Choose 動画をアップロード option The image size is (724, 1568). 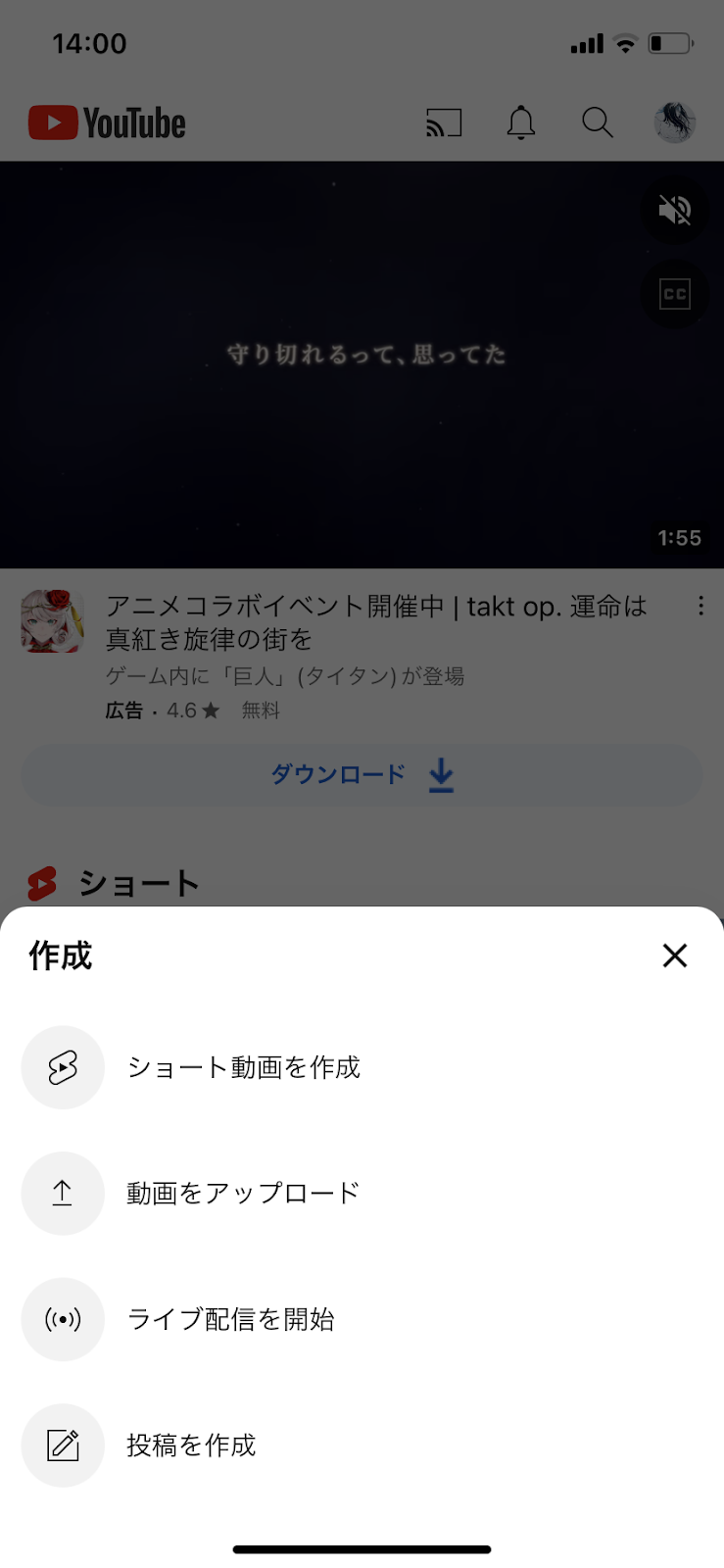(243, 1193)
